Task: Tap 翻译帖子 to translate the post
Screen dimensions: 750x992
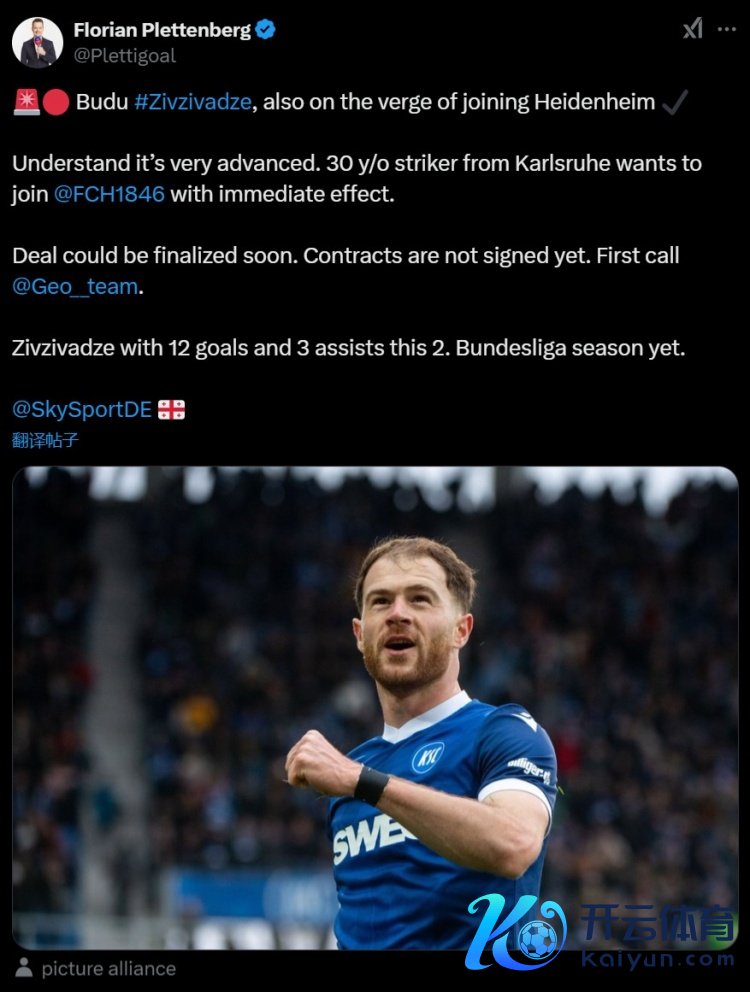Action: coord(45,439)
